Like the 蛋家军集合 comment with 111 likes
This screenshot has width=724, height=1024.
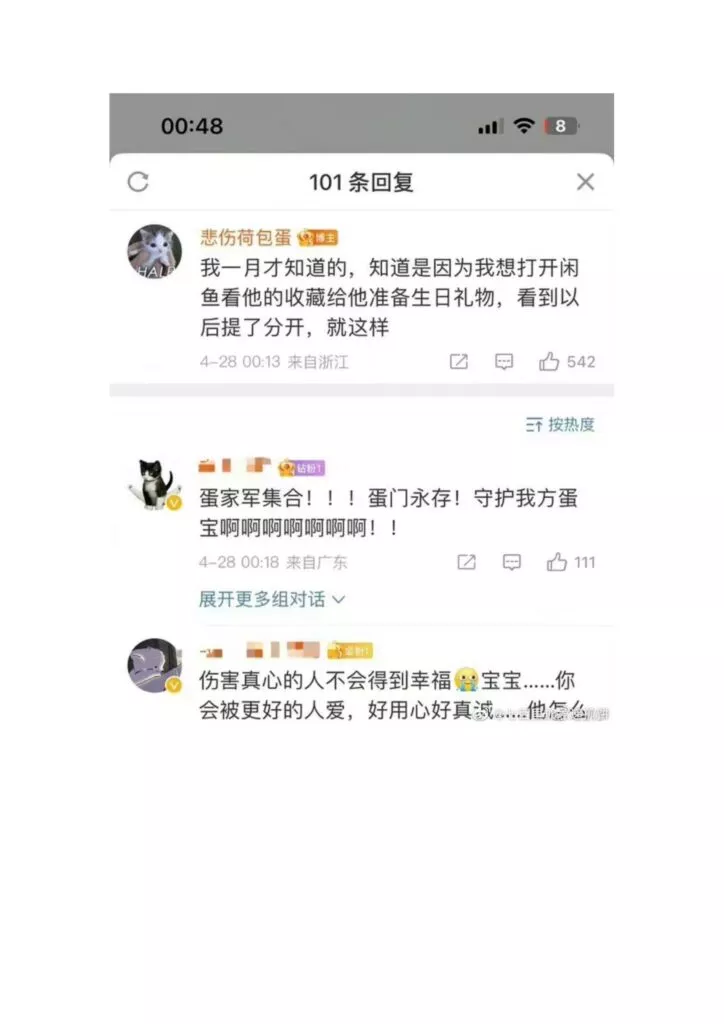tap(558, 562)
